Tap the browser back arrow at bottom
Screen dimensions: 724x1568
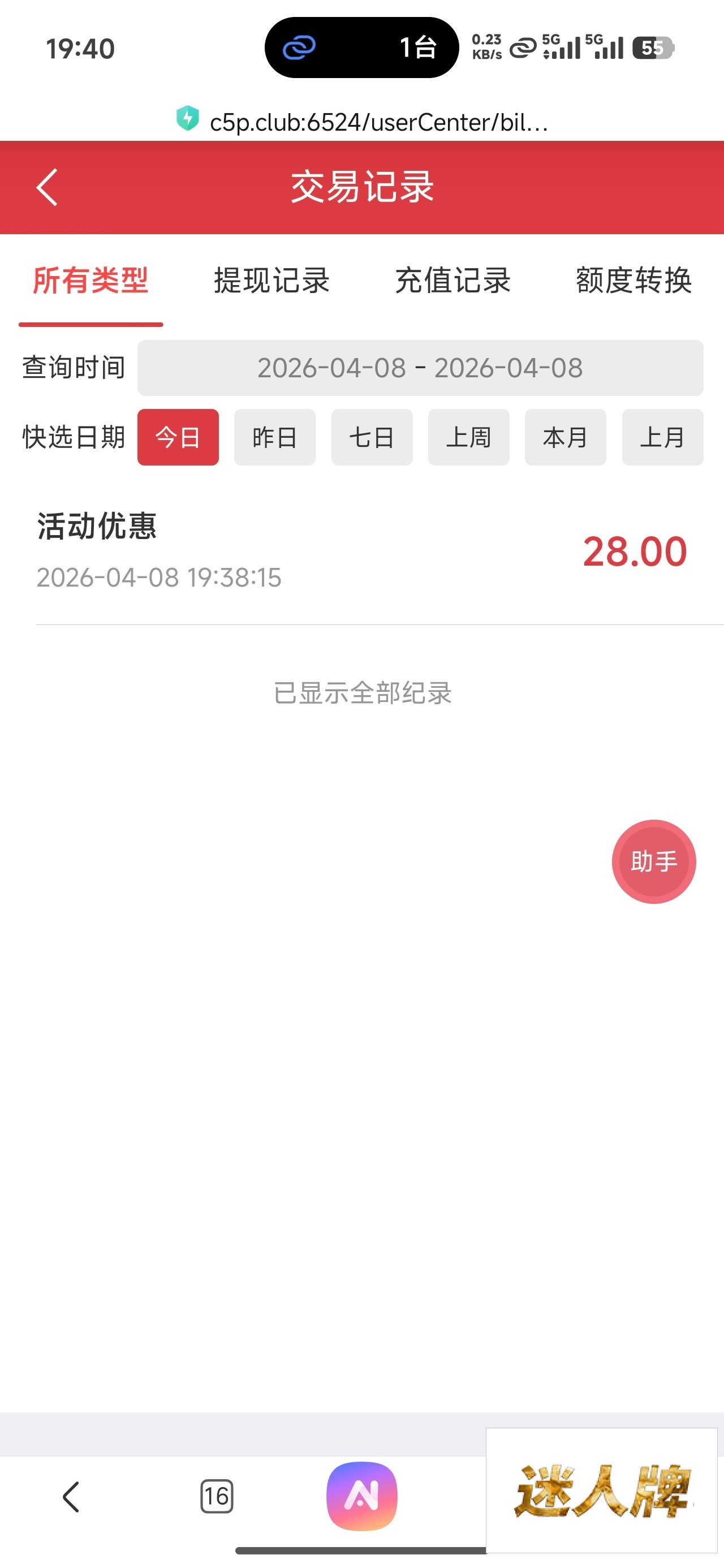71,1496
